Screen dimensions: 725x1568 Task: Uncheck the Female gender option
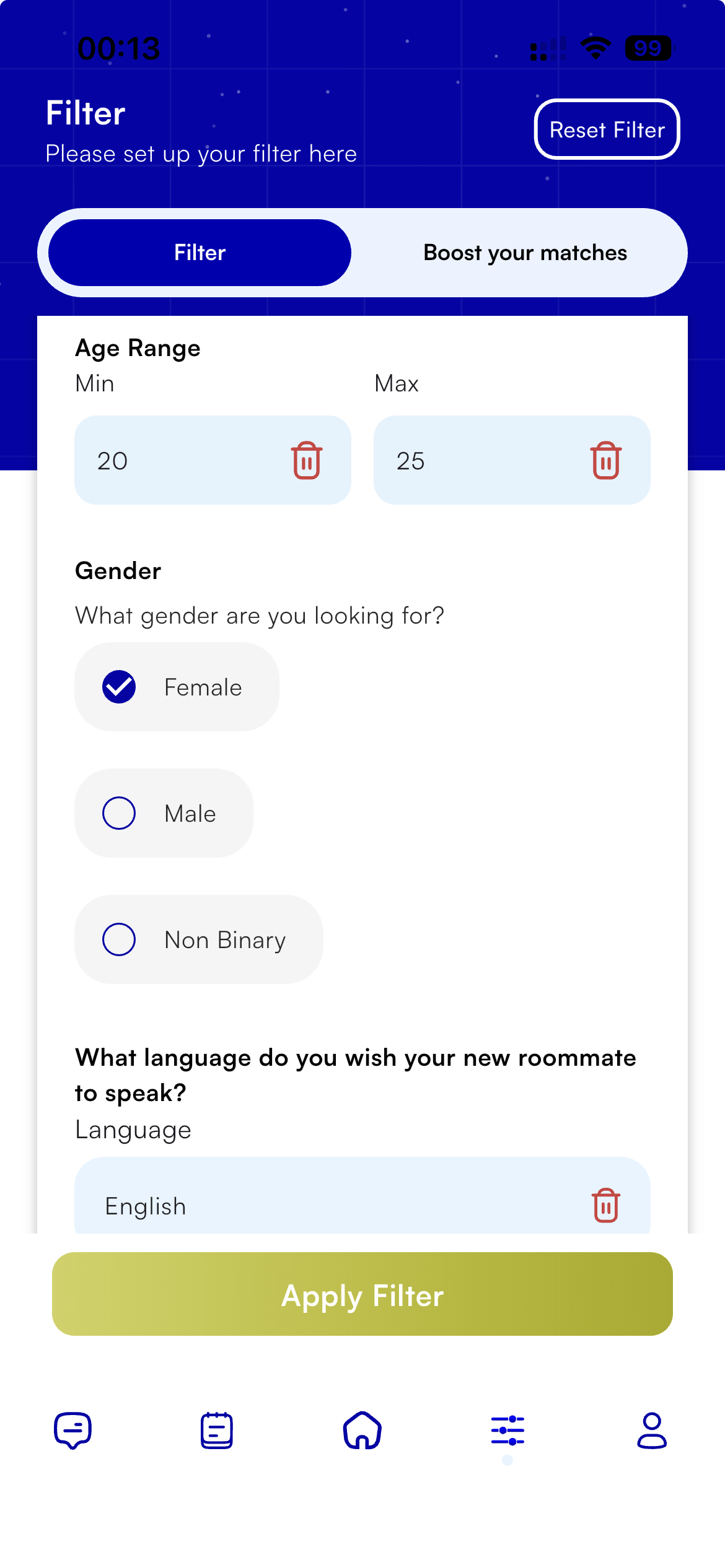119,687
